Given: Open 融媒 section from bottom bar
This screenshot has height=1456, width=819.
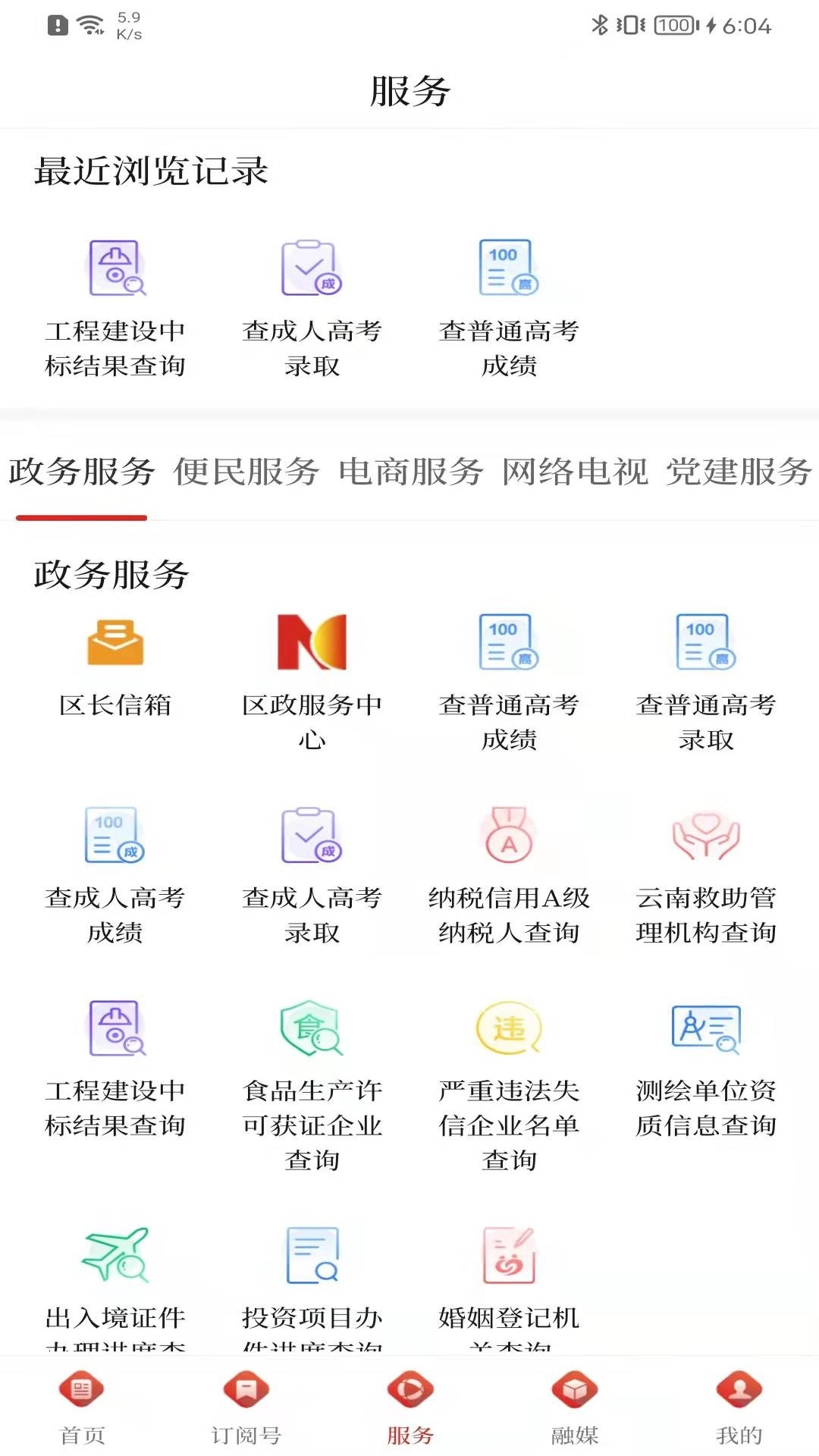Looking at the screenshot, I should coord(573,1407).
